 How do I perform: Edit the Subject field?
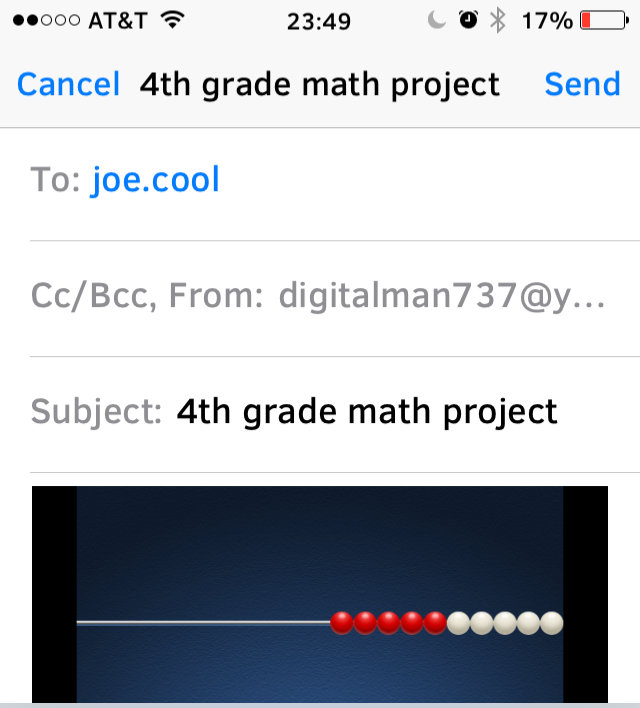(x=366, y=412)
